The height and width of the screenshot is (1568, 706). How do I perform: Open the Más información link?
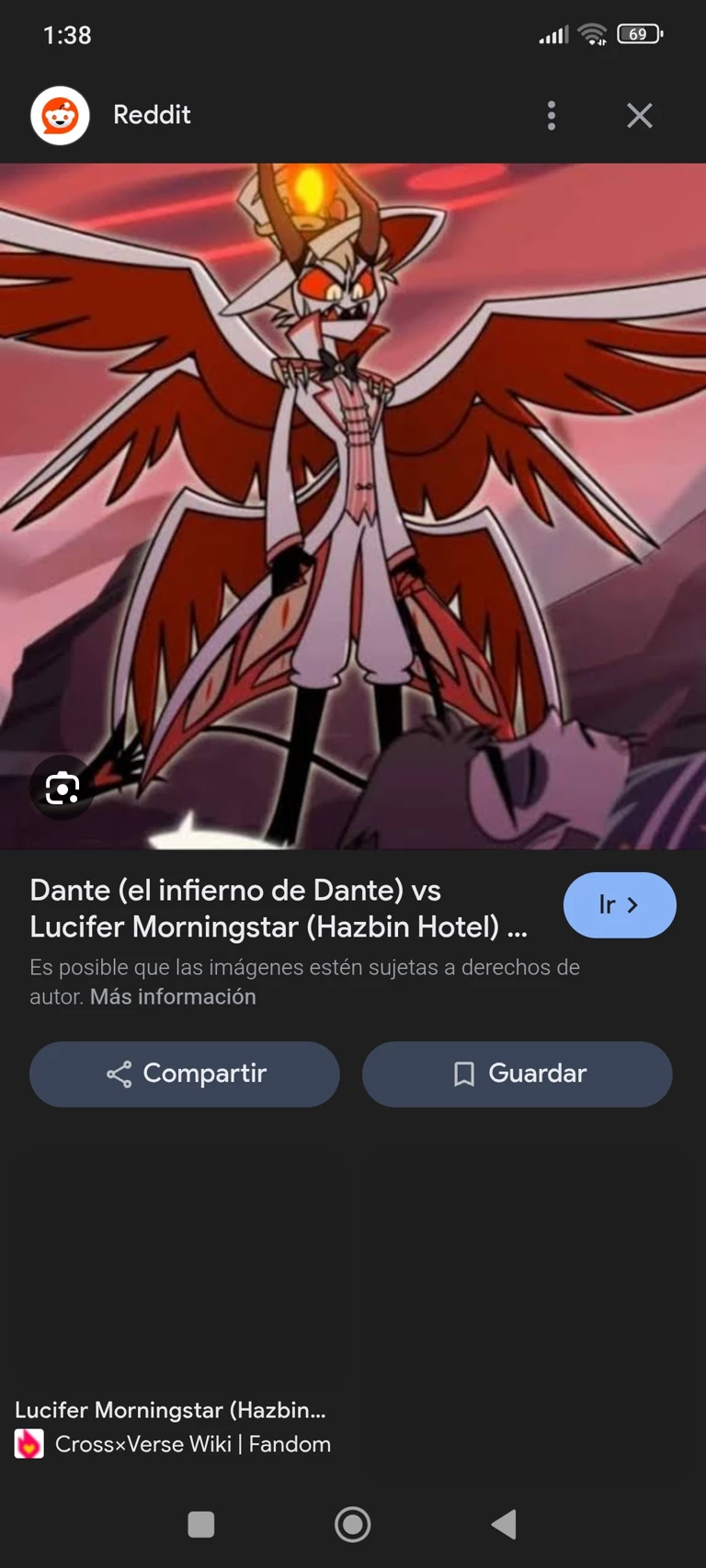(x=173, y=997)
